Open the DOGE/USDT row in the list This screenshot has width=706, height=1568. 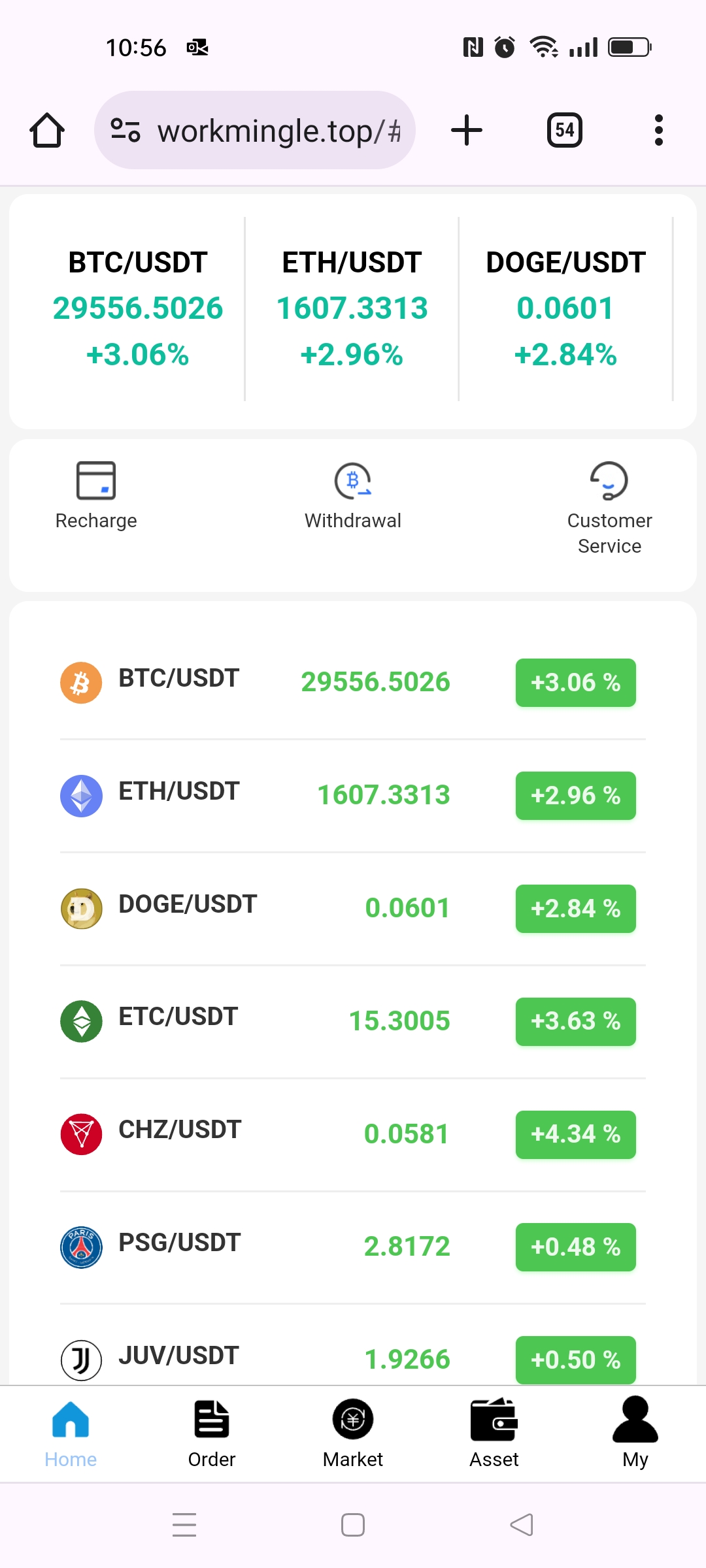point(353,909)
